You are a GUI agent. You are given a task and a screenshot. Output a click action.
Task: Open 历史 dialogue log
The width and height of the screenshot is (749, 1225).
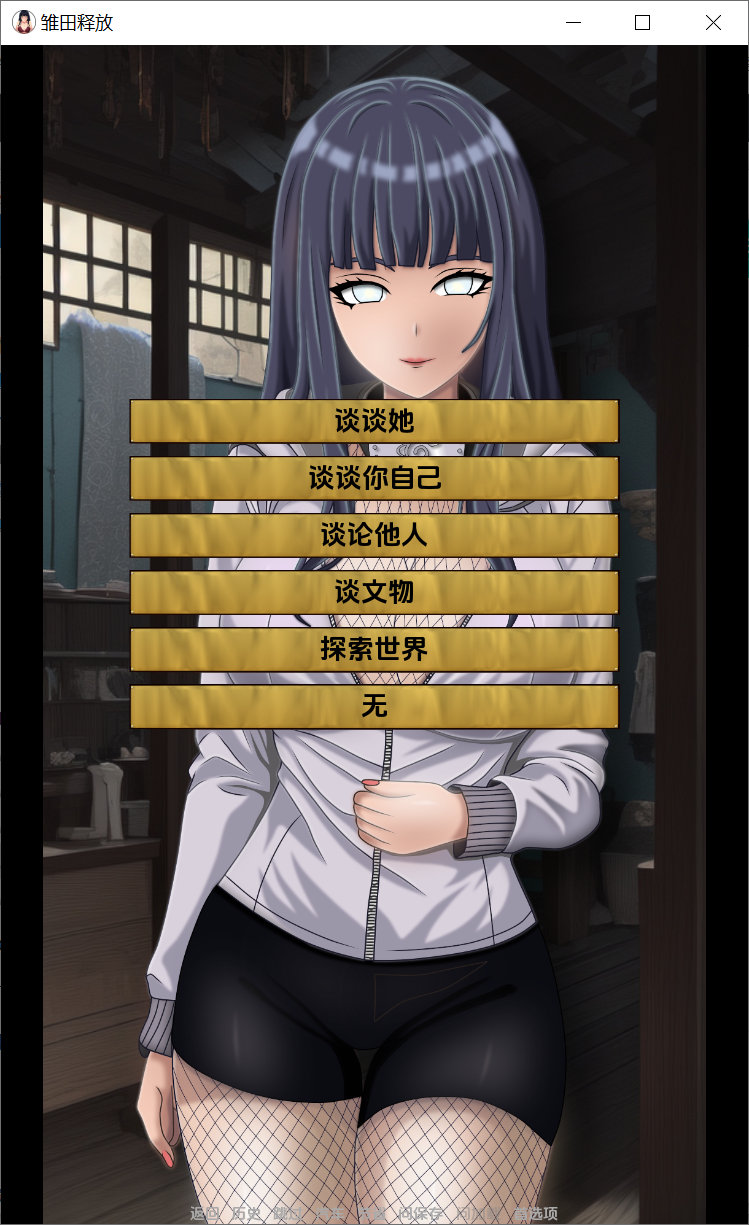246,1213
